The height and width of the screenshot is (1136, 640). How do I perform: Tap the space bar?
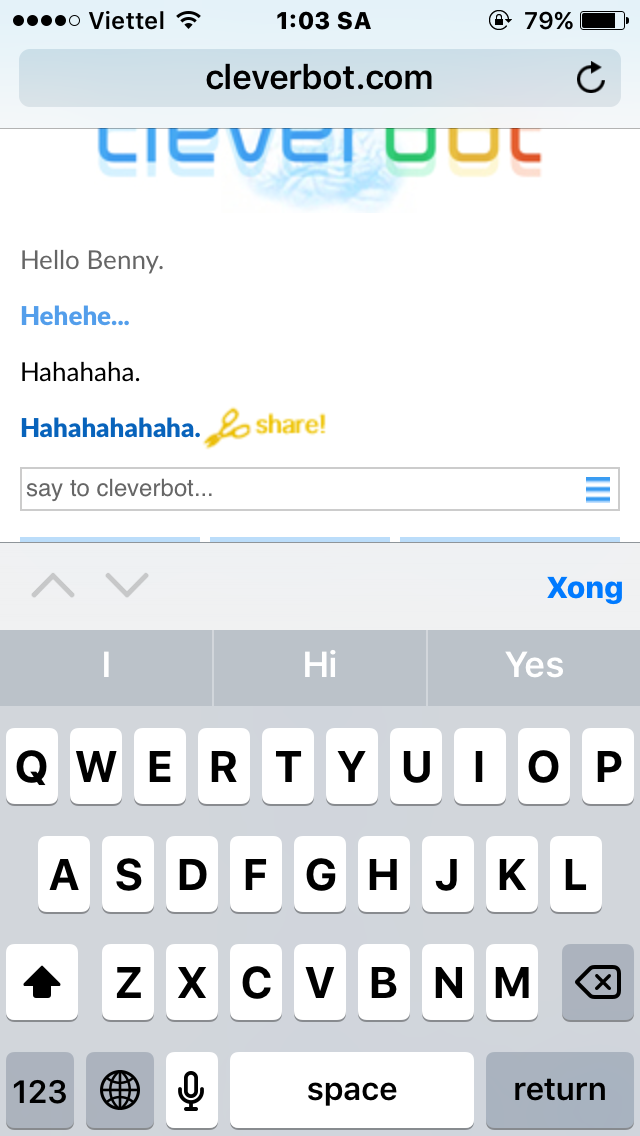tap(352, 1090)
